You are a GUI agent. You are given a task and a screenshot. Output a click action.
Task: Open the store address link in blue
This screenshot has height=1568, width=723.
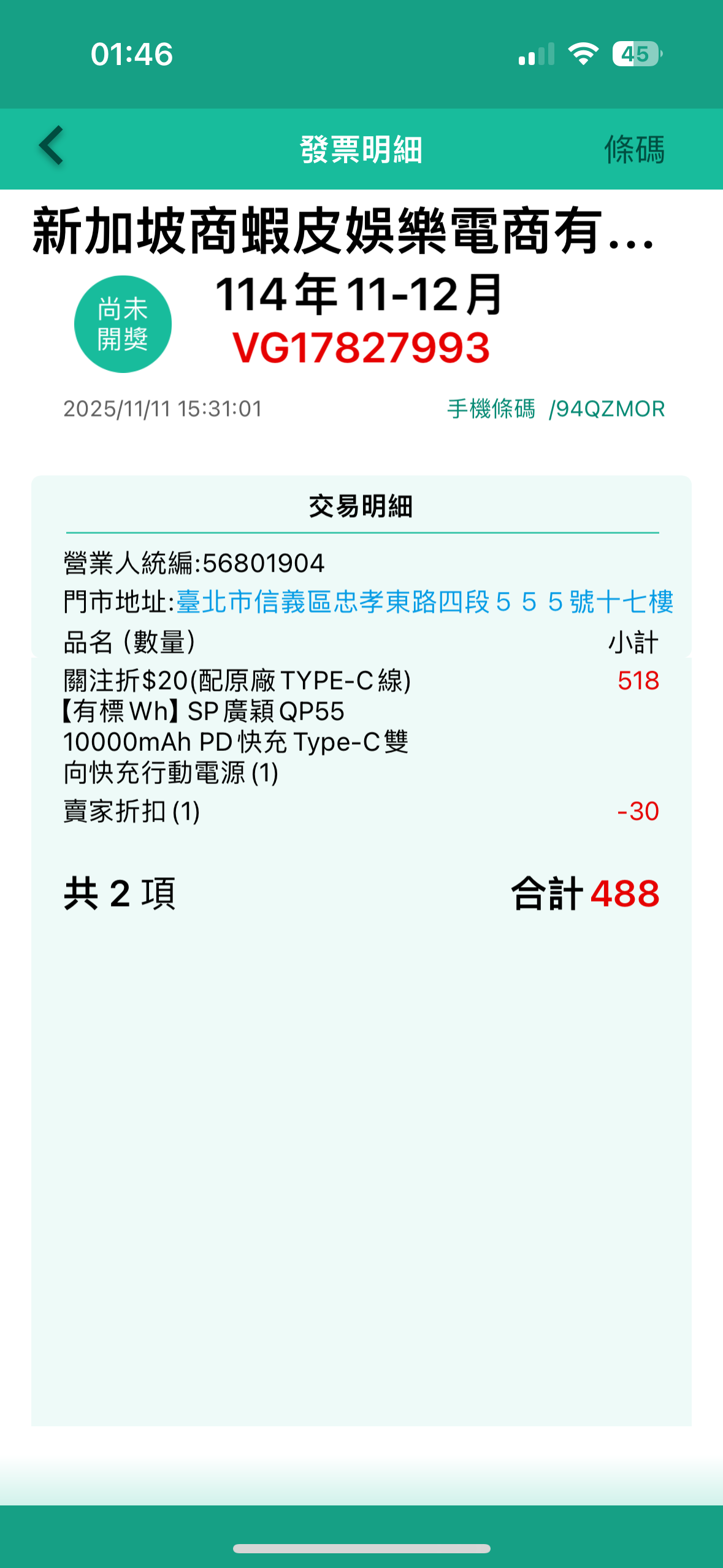pos(424,602)
